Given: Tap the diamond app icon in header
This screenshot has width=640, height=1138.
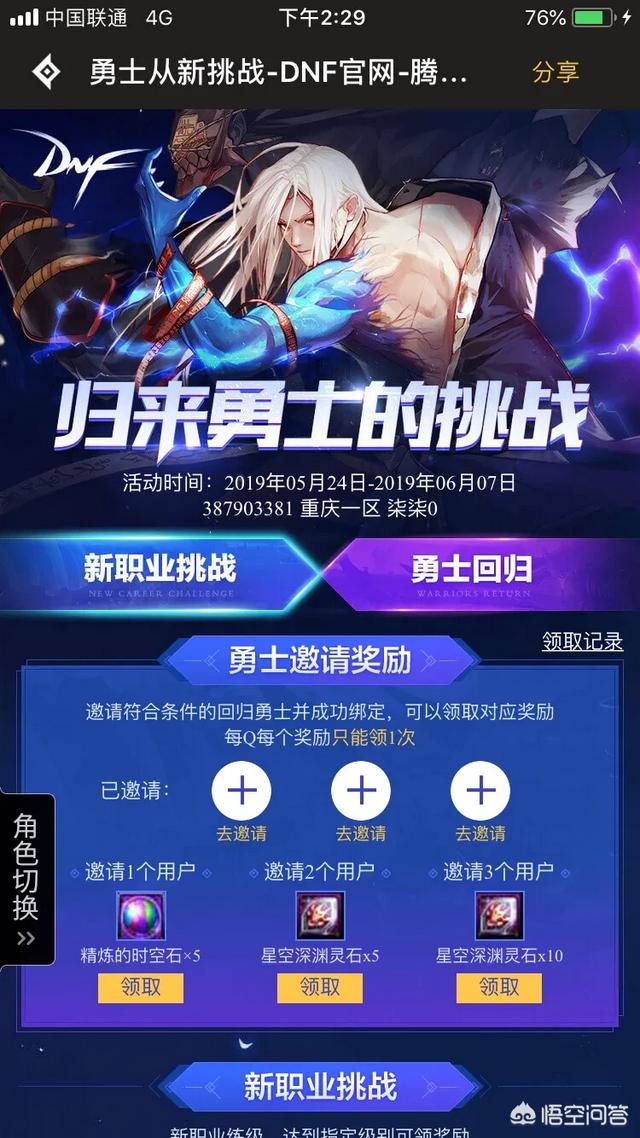Looking at the screenshot, I should tap(45, 72).
